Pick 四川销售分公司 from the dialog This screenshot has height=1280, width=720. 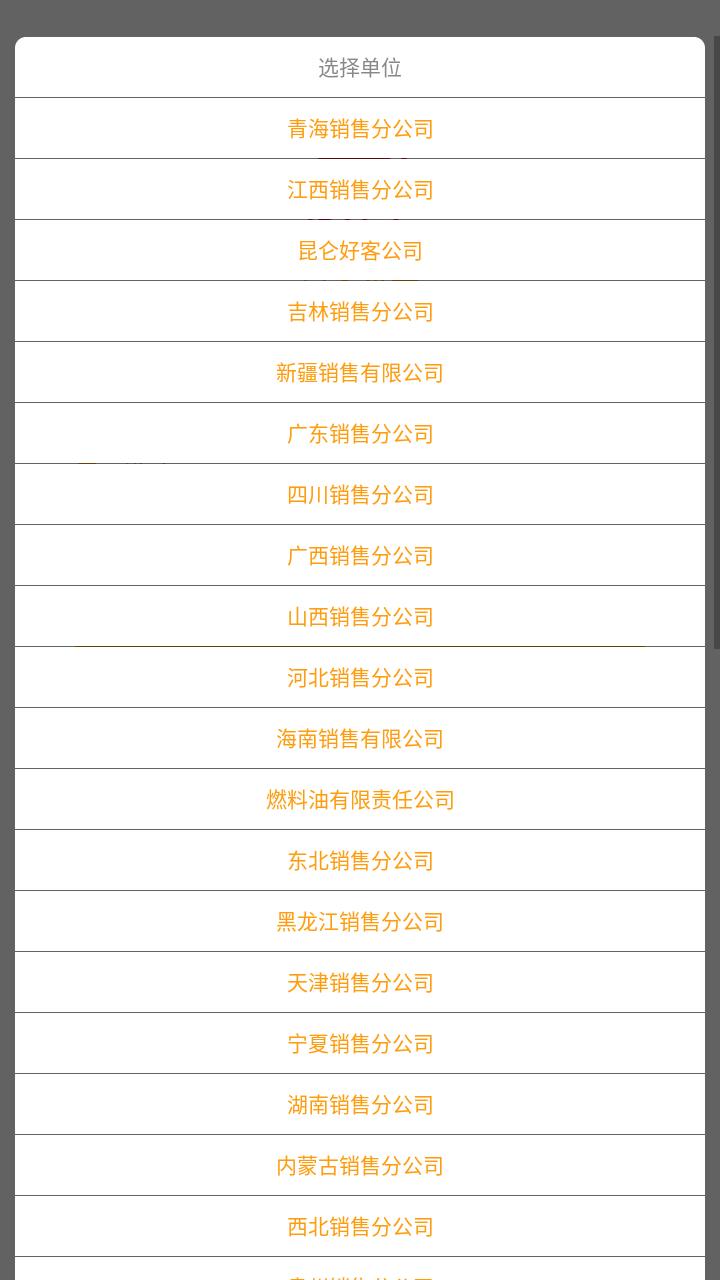[360, 494]
